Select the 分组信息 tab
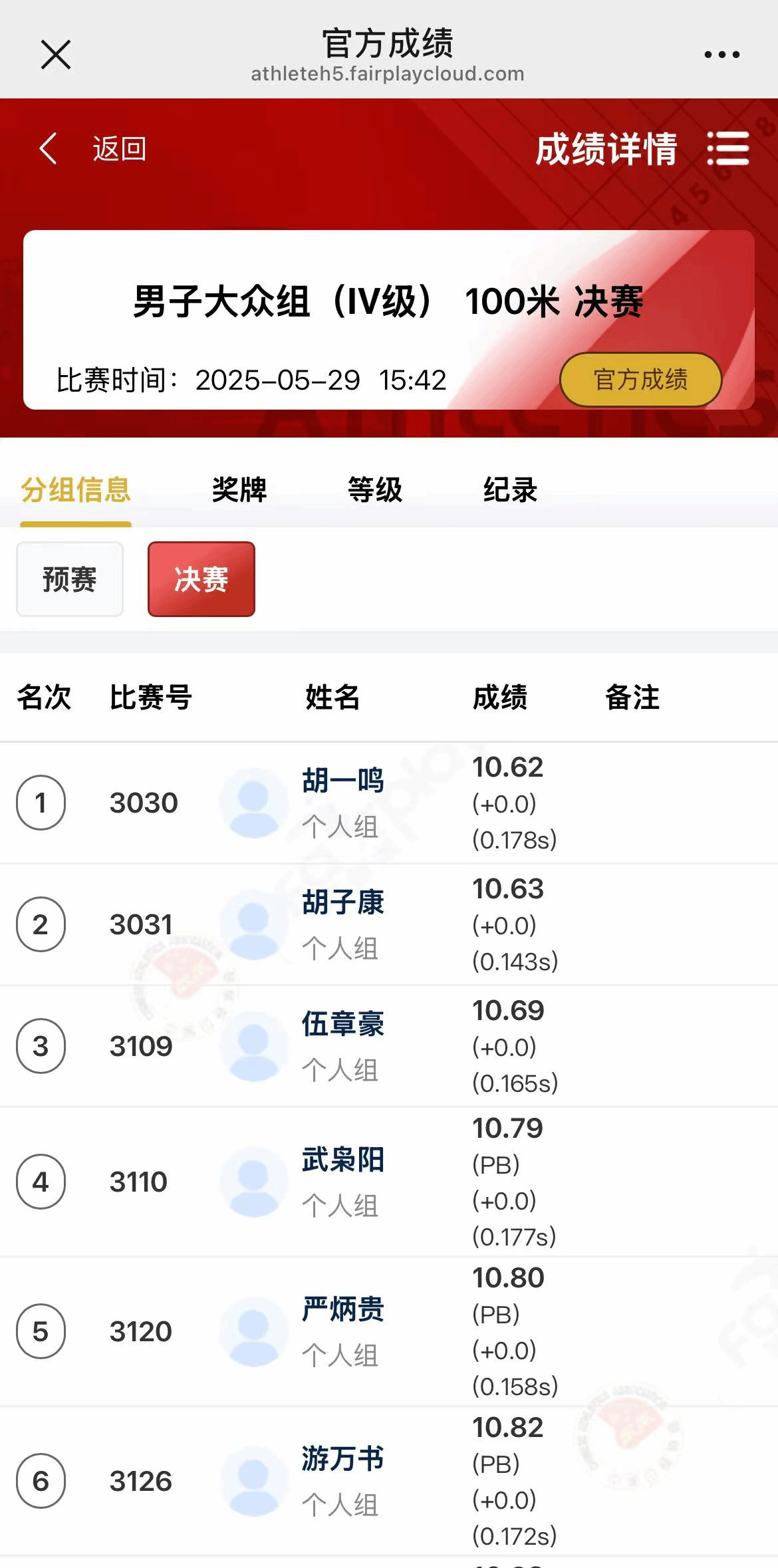This screenshot has height=1568, width=778. coord(76,490)
